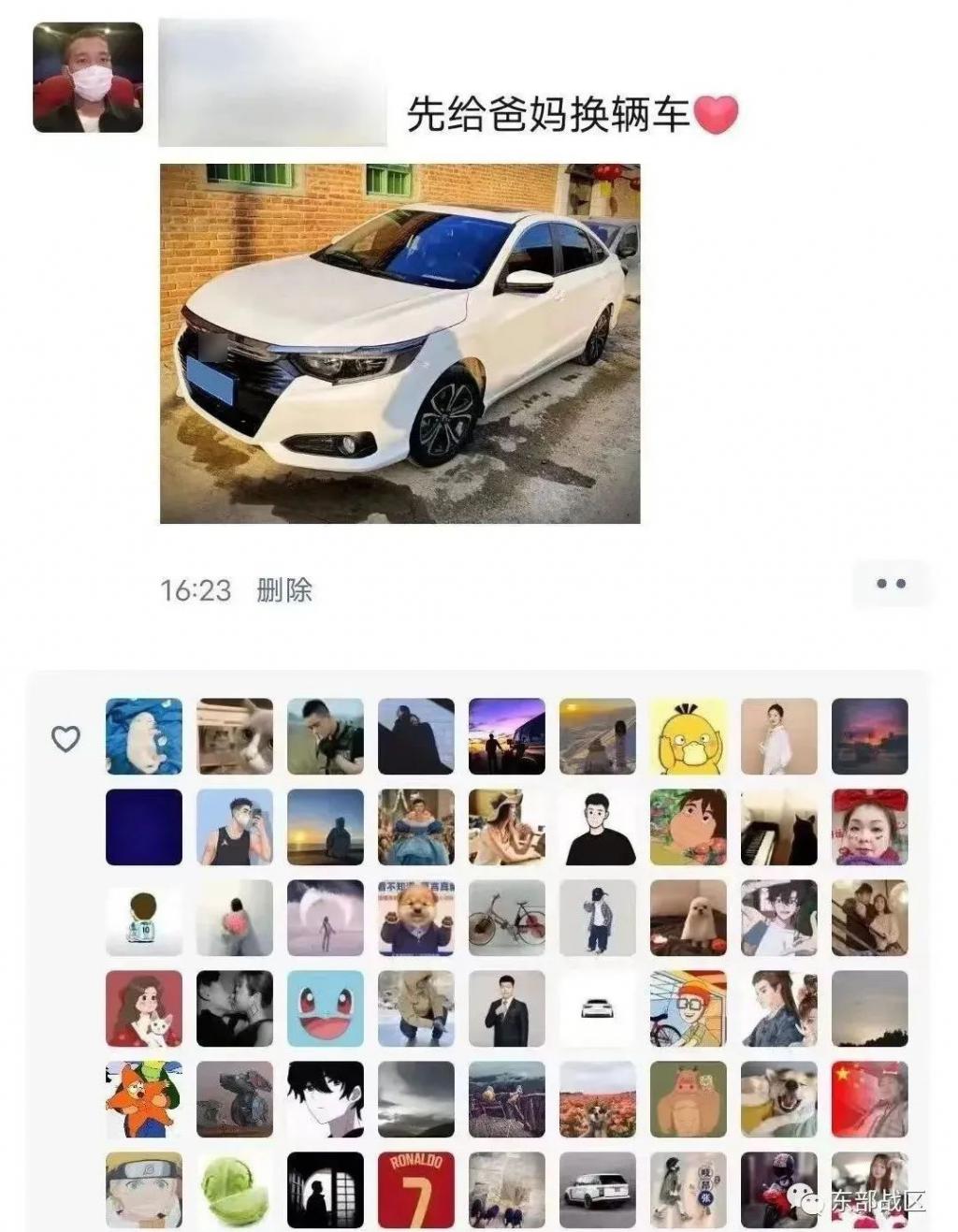Open the yellow Psyduck liker's profile
958x1232 pixels.
point(689,736)
